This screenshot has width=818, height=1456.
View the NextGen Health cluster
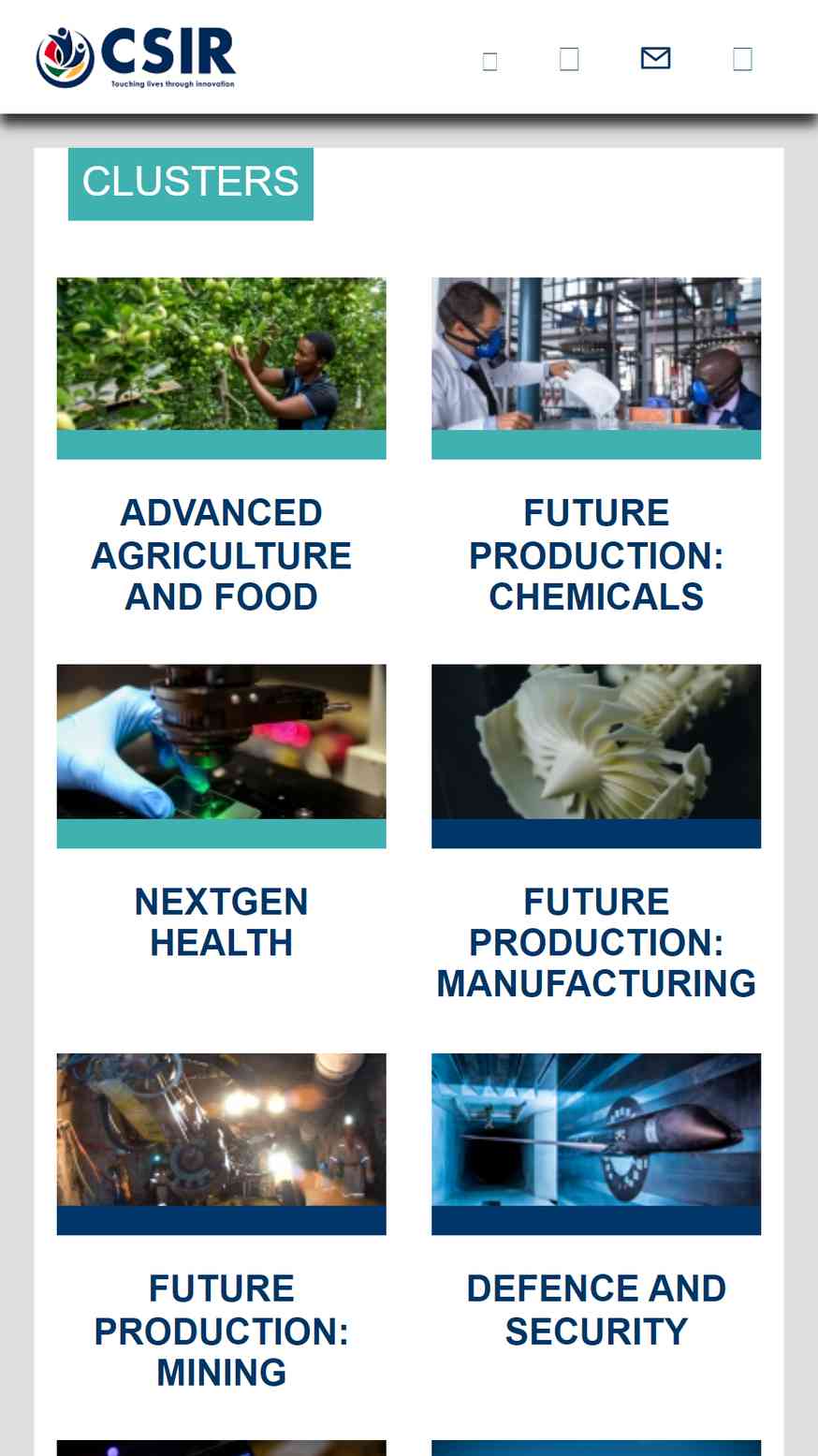point(221,922)
